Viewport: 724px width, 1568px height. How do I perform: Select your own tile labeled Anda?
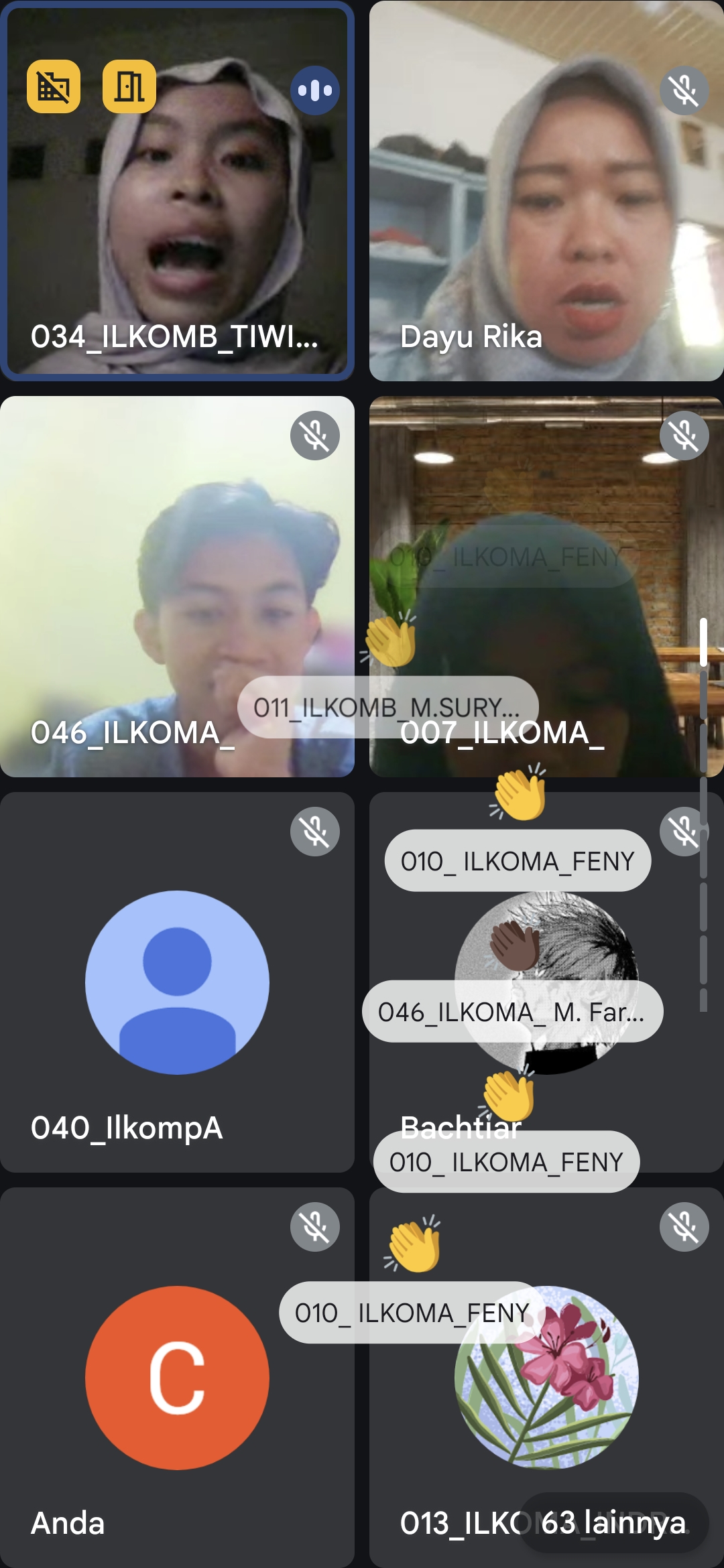177,1378
